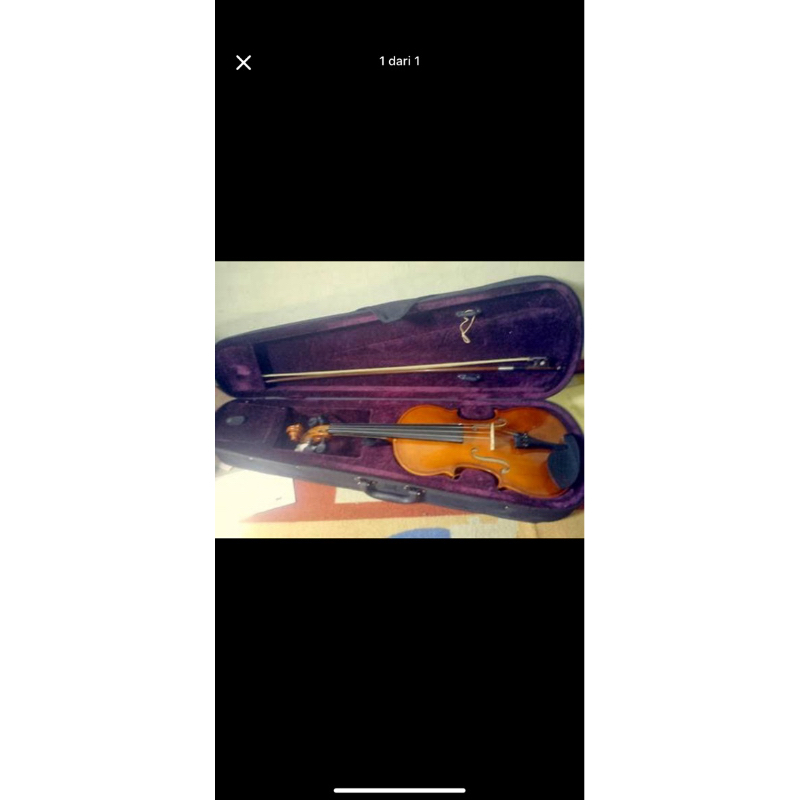Viewport: 800px width, 800px height.
Task: Close the full-screen photo viewer
Action: point(243,63)
